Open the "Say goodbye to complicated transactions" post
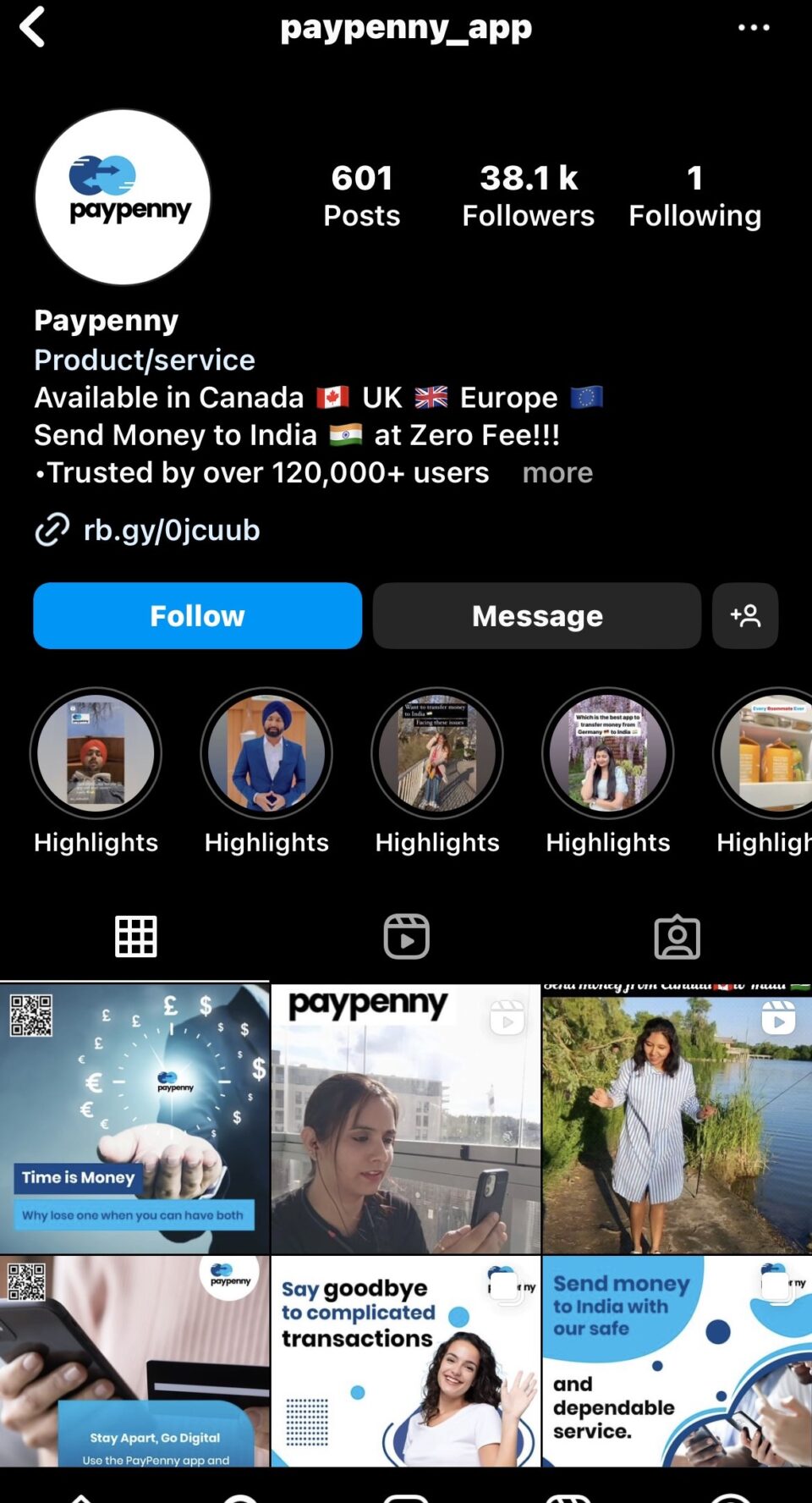The image size is (812, 1503). [x=406, y=1361]
